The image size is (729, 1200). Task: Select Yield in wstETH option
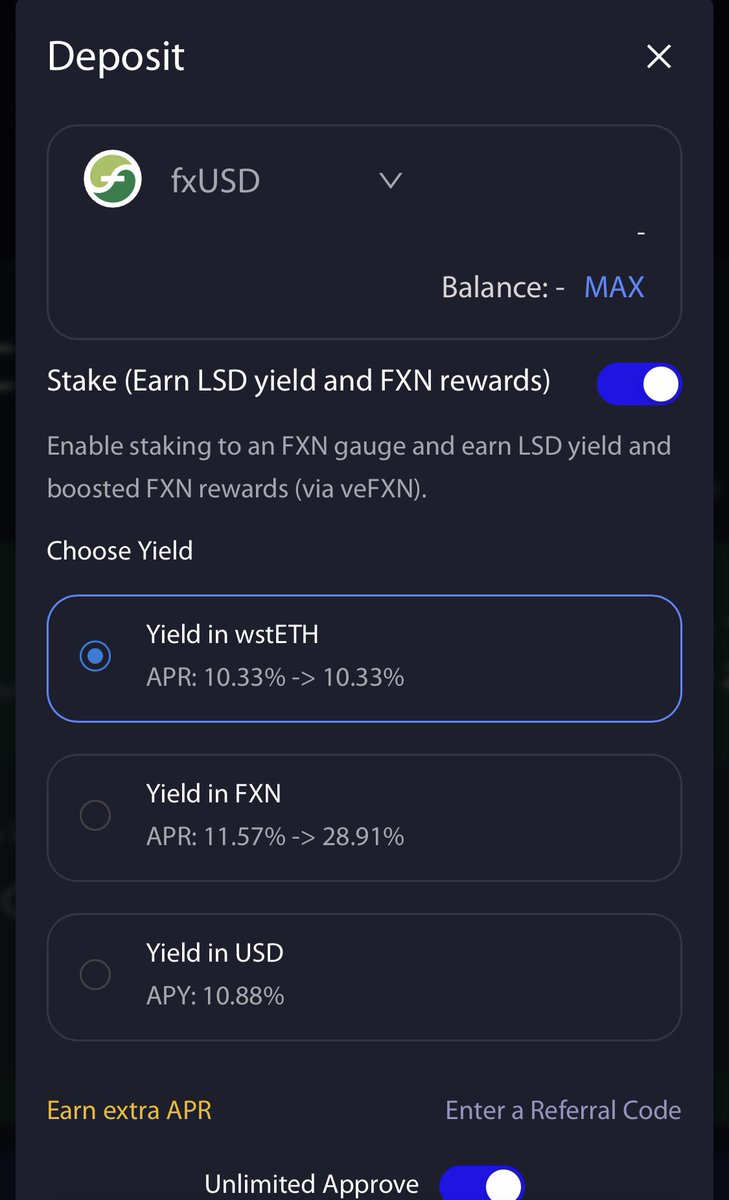[364, 658]
